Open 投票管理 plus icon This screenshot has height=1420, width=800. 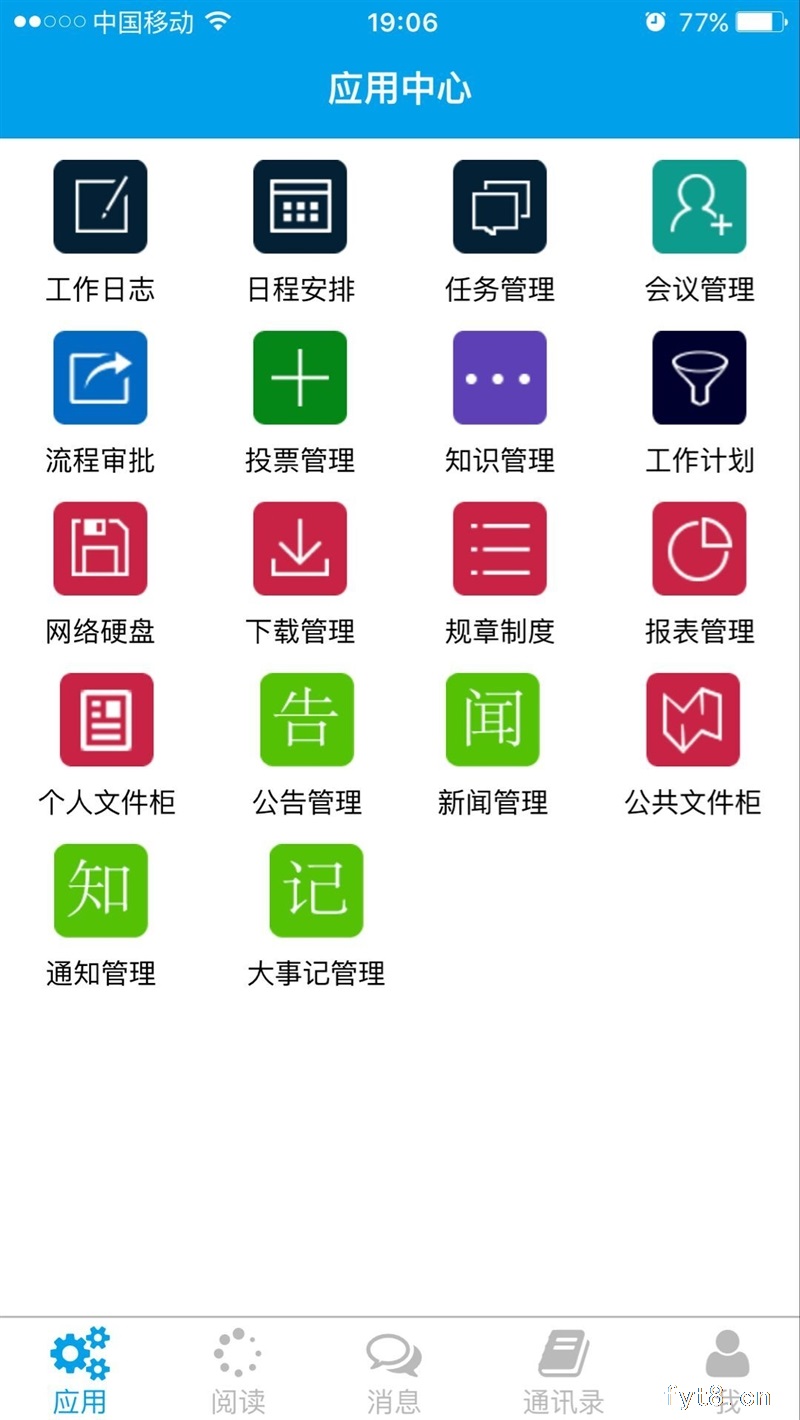(x=300, y=377)
